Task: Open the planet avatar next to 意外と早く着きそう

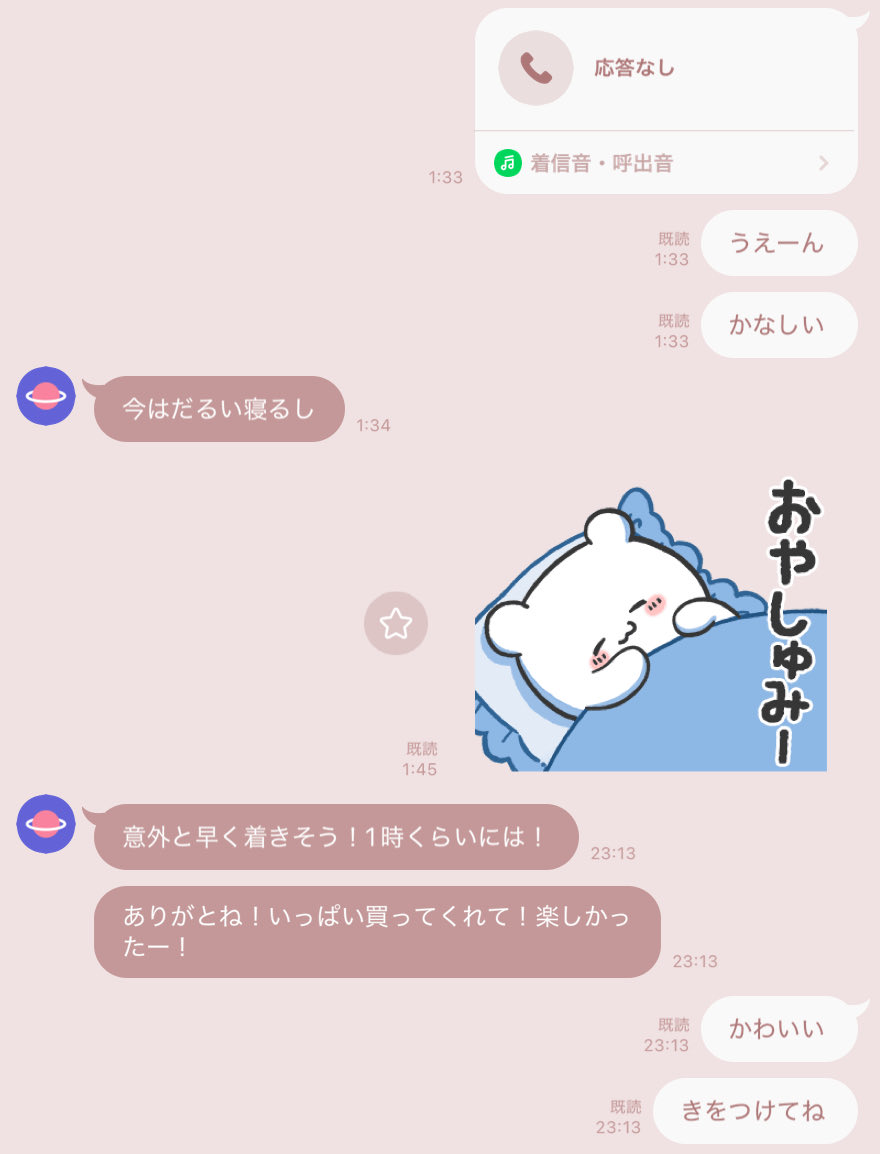Action: [46, 824]
